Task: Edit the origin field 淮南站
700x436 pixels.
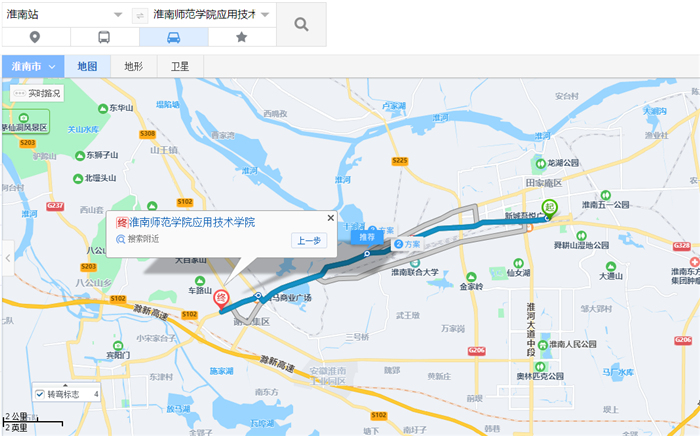Action: 55,16
